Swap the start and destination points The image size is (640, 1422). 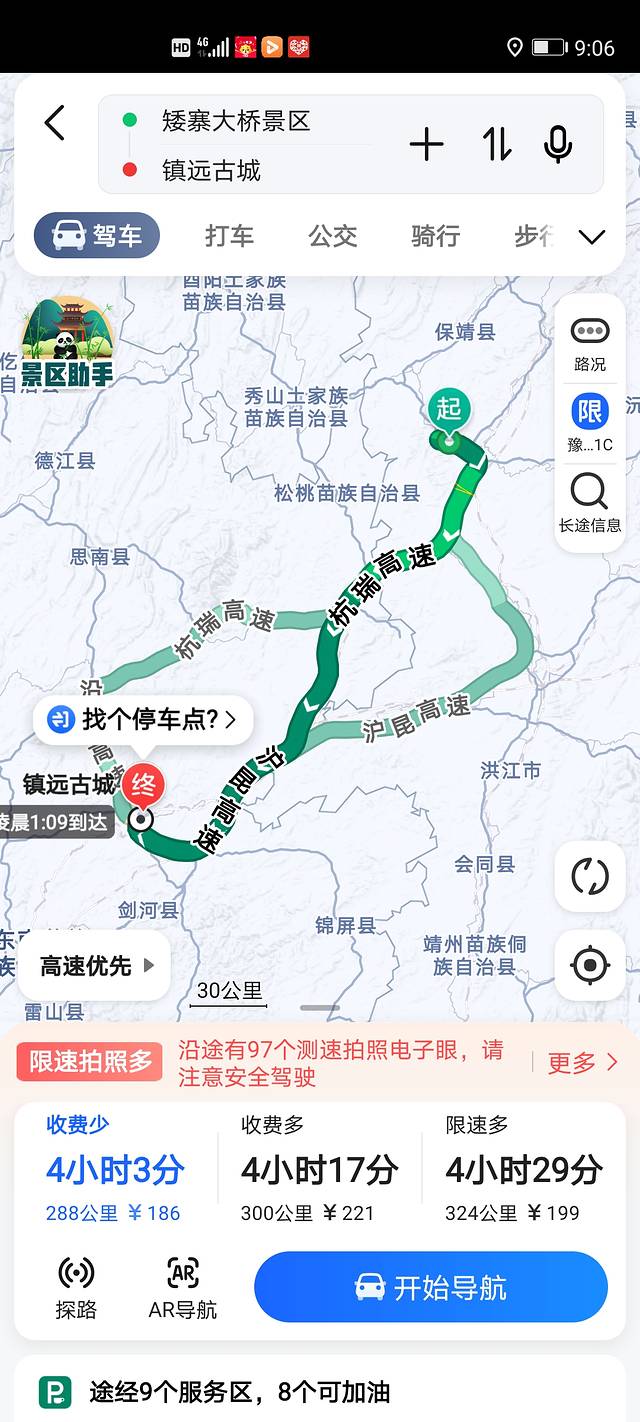coord(497,145)
